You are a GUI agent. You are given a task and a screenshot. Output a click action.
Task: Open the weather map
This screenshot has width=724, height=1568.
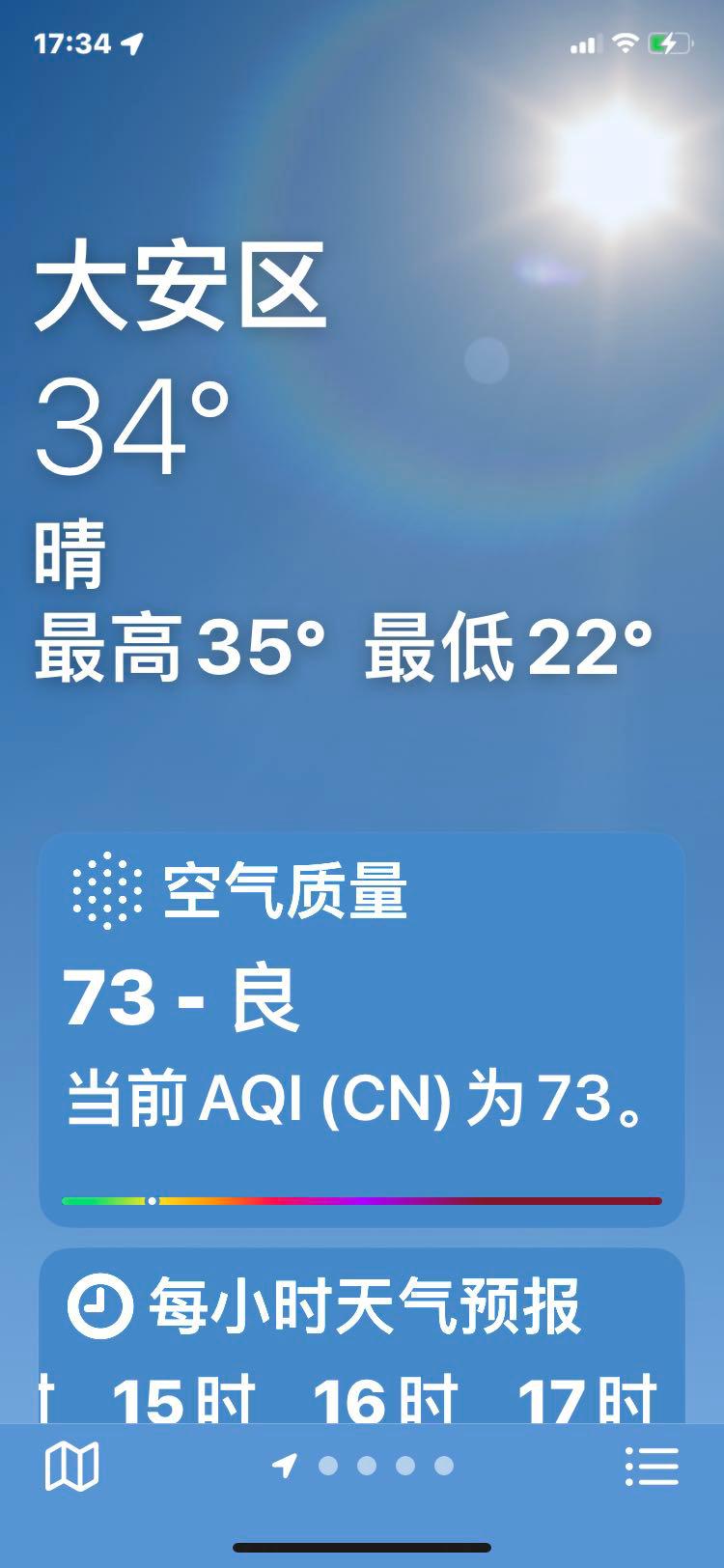72,1467
